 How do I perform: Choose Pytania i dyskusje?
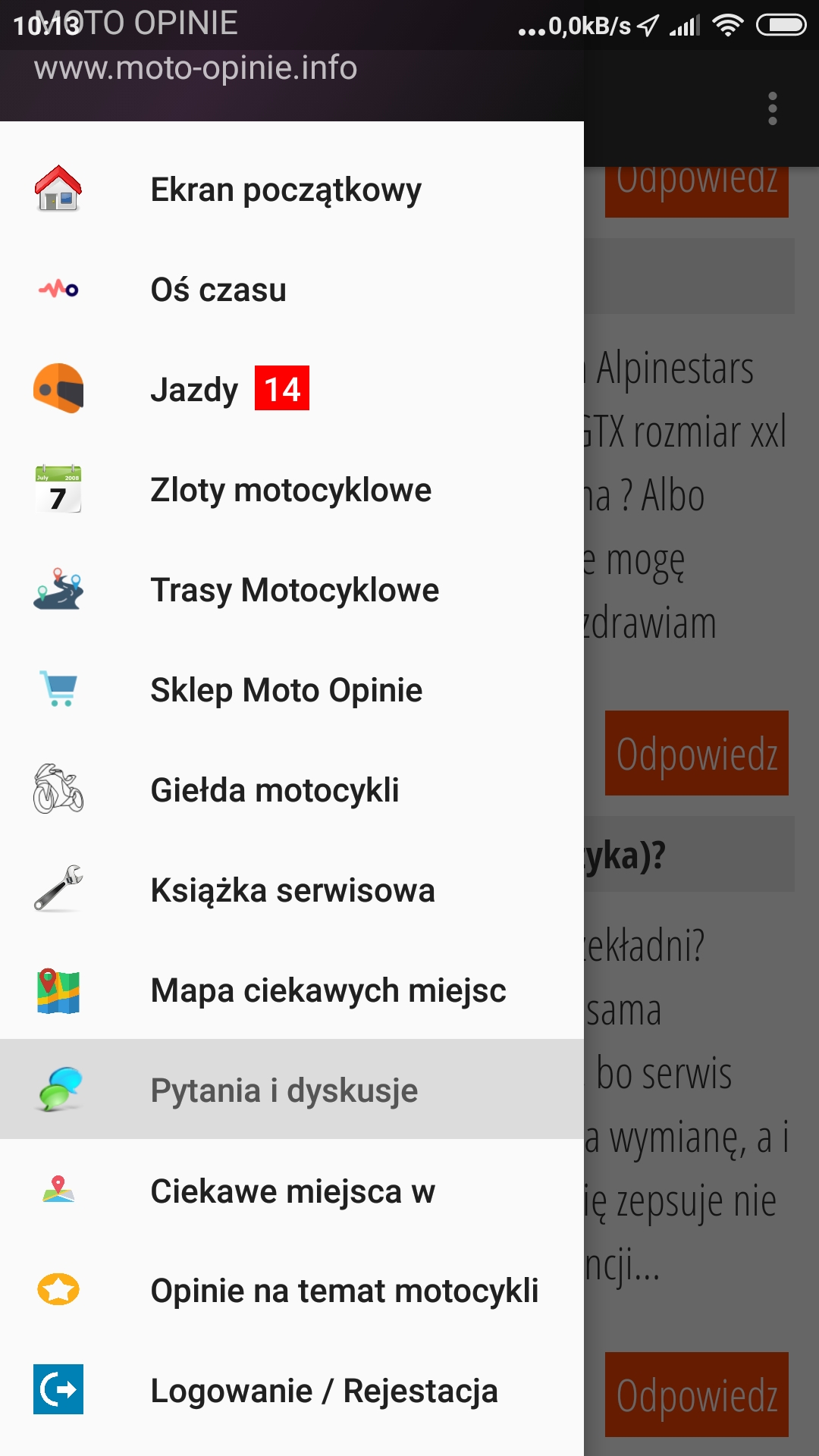[292, 1090]
